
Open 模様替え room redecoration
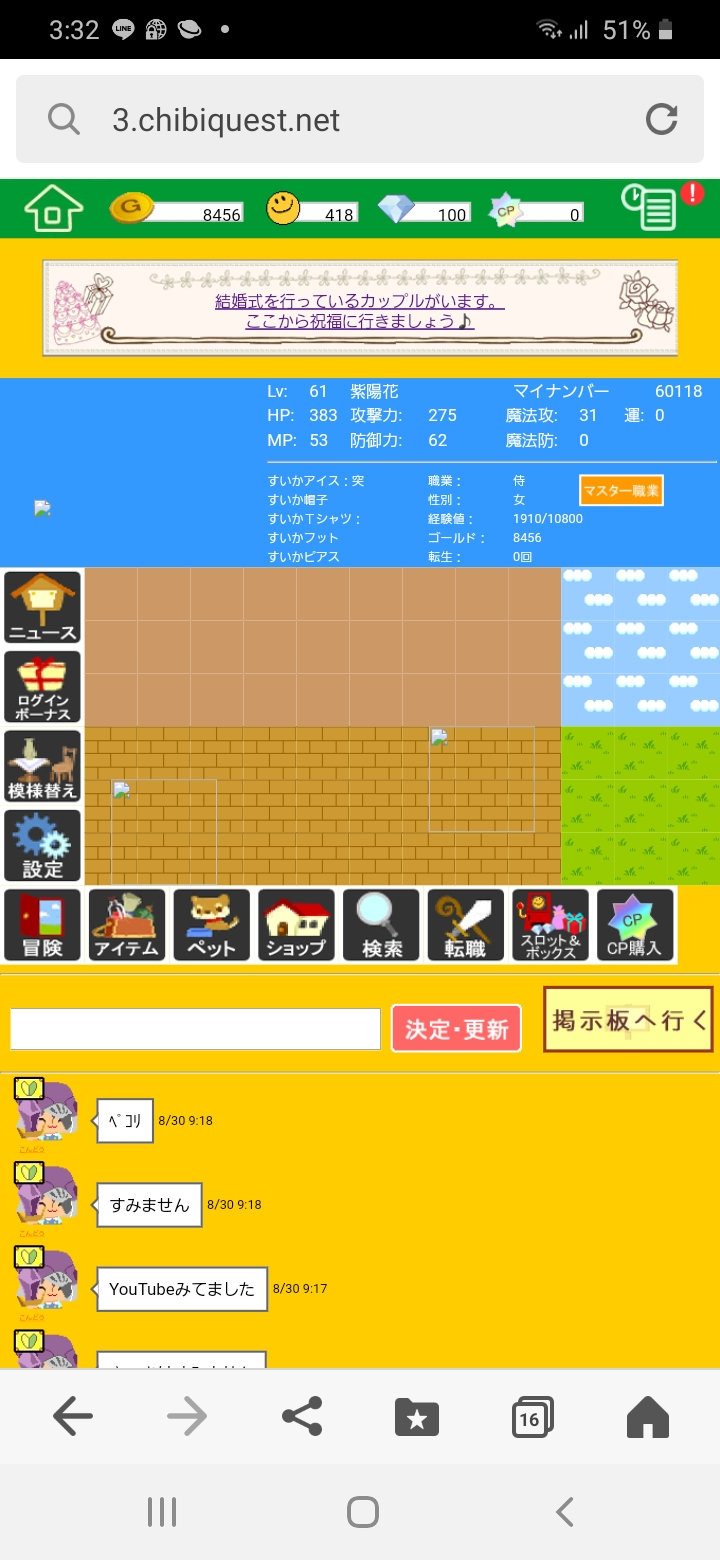[x=42, y=766]
